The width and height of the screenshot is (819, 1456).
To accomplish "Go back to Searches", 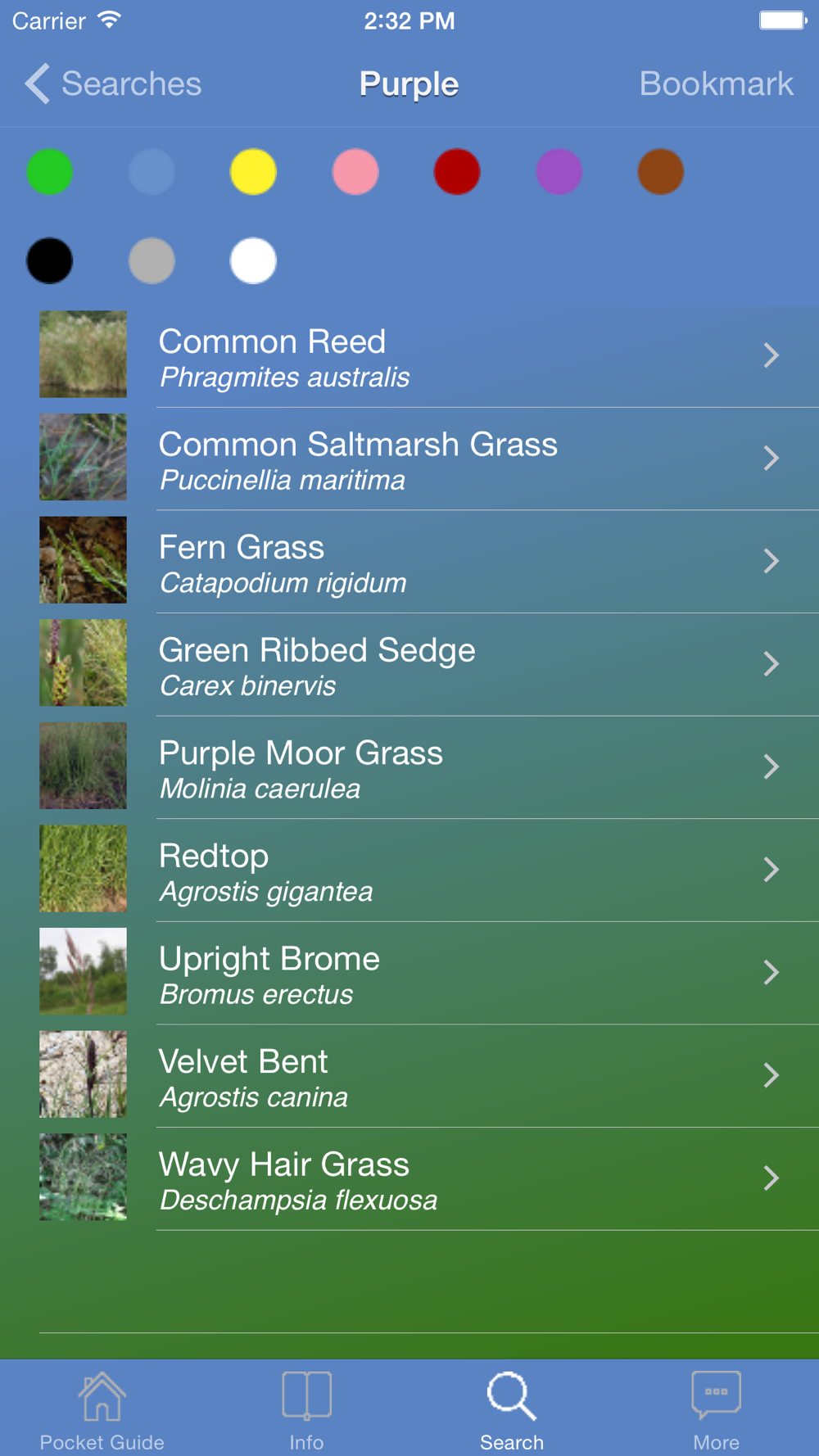I will coord(113,84).
